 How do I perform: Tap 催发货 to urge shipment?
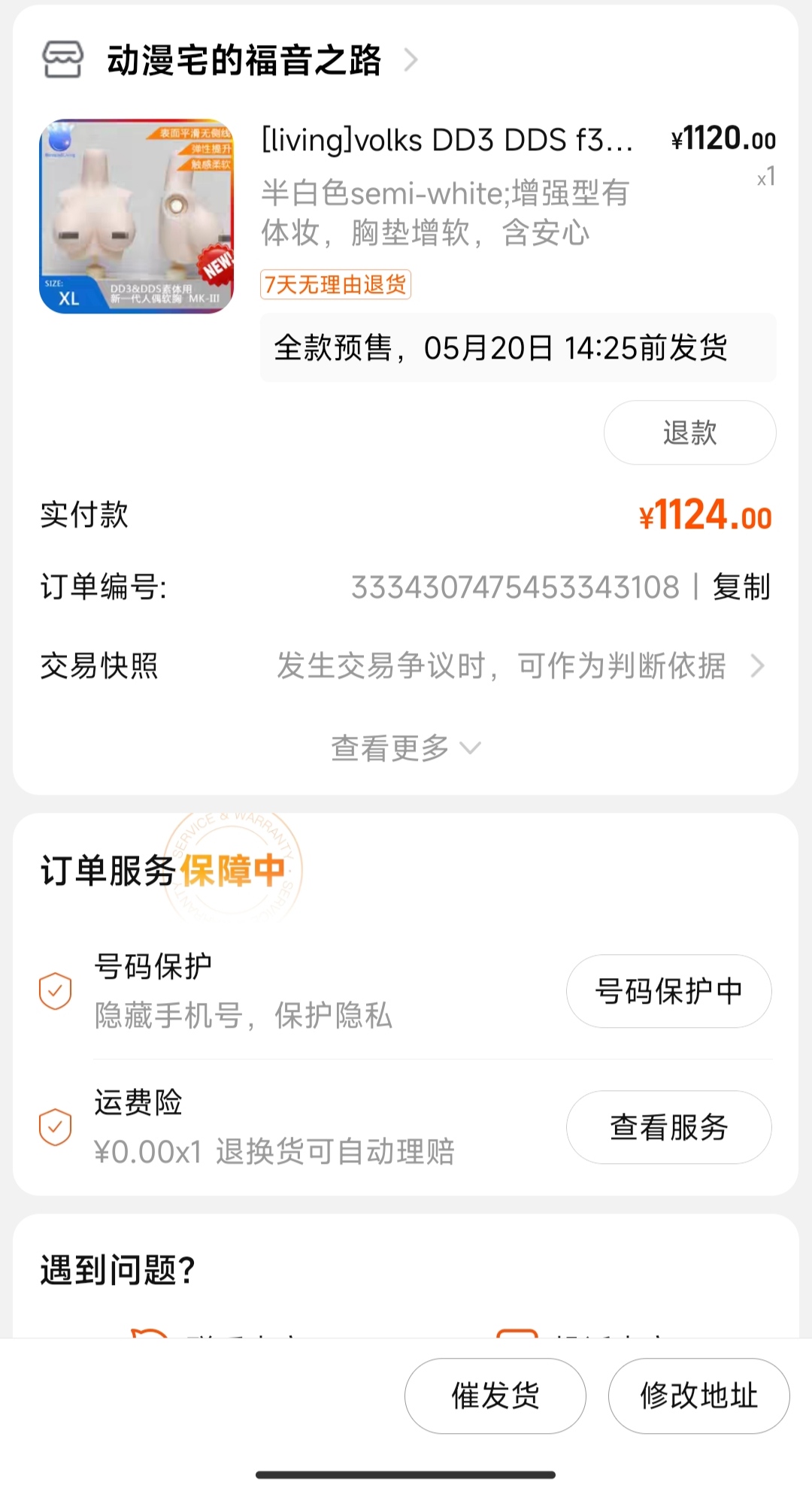click(495, 1396)
